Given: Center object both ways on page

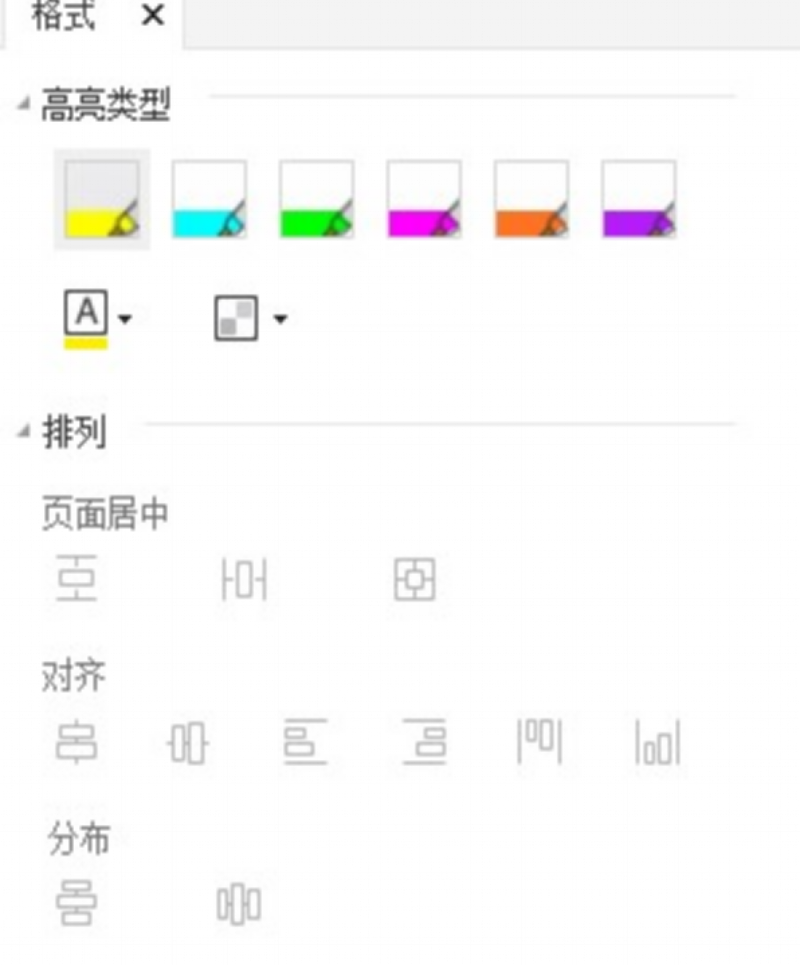Looking at the screenshot, I should pyautogui.click(x=413, y=578).
